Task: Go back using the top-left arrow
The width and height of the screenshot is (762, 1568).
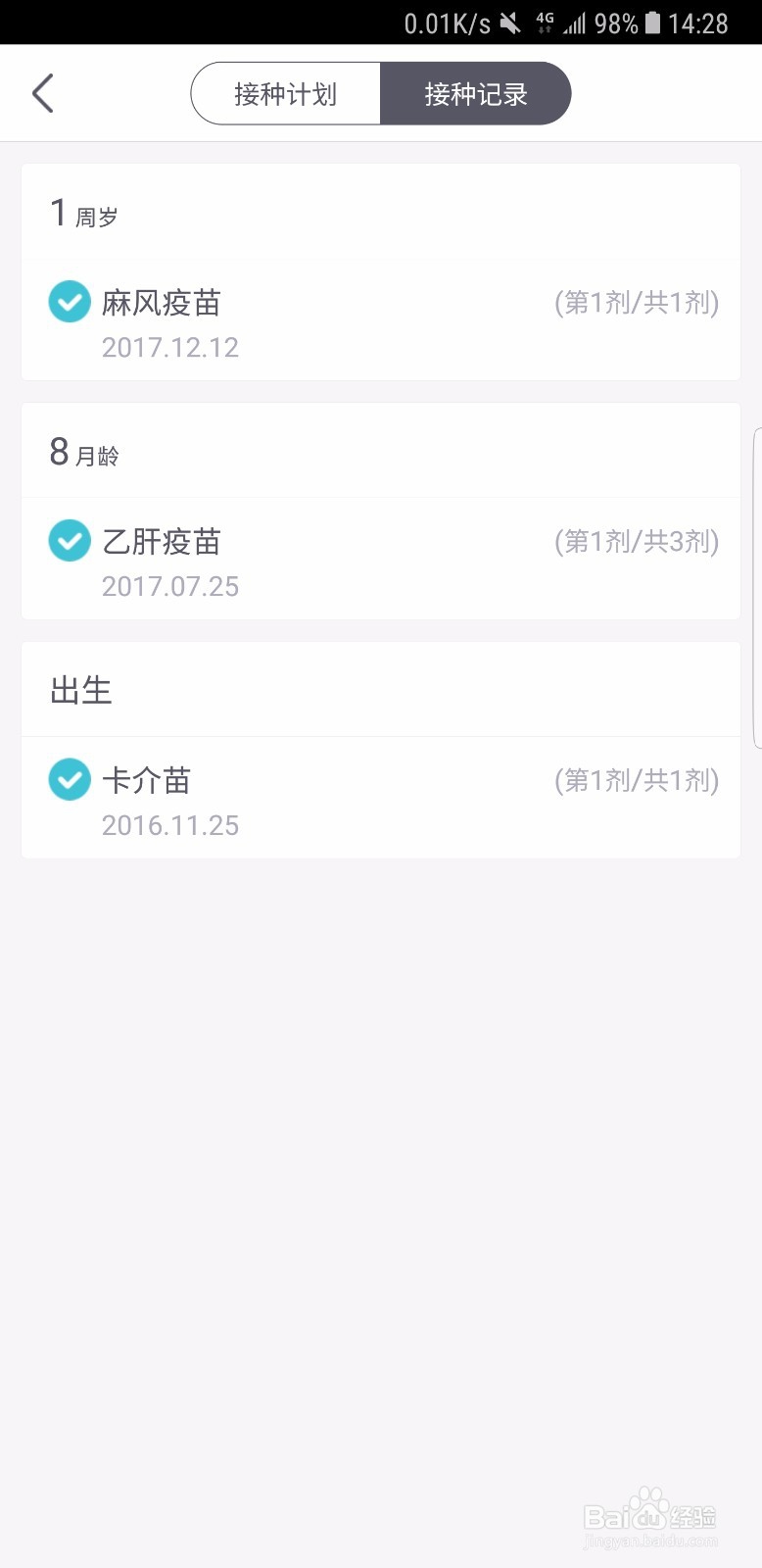Action: click(42, 94)
